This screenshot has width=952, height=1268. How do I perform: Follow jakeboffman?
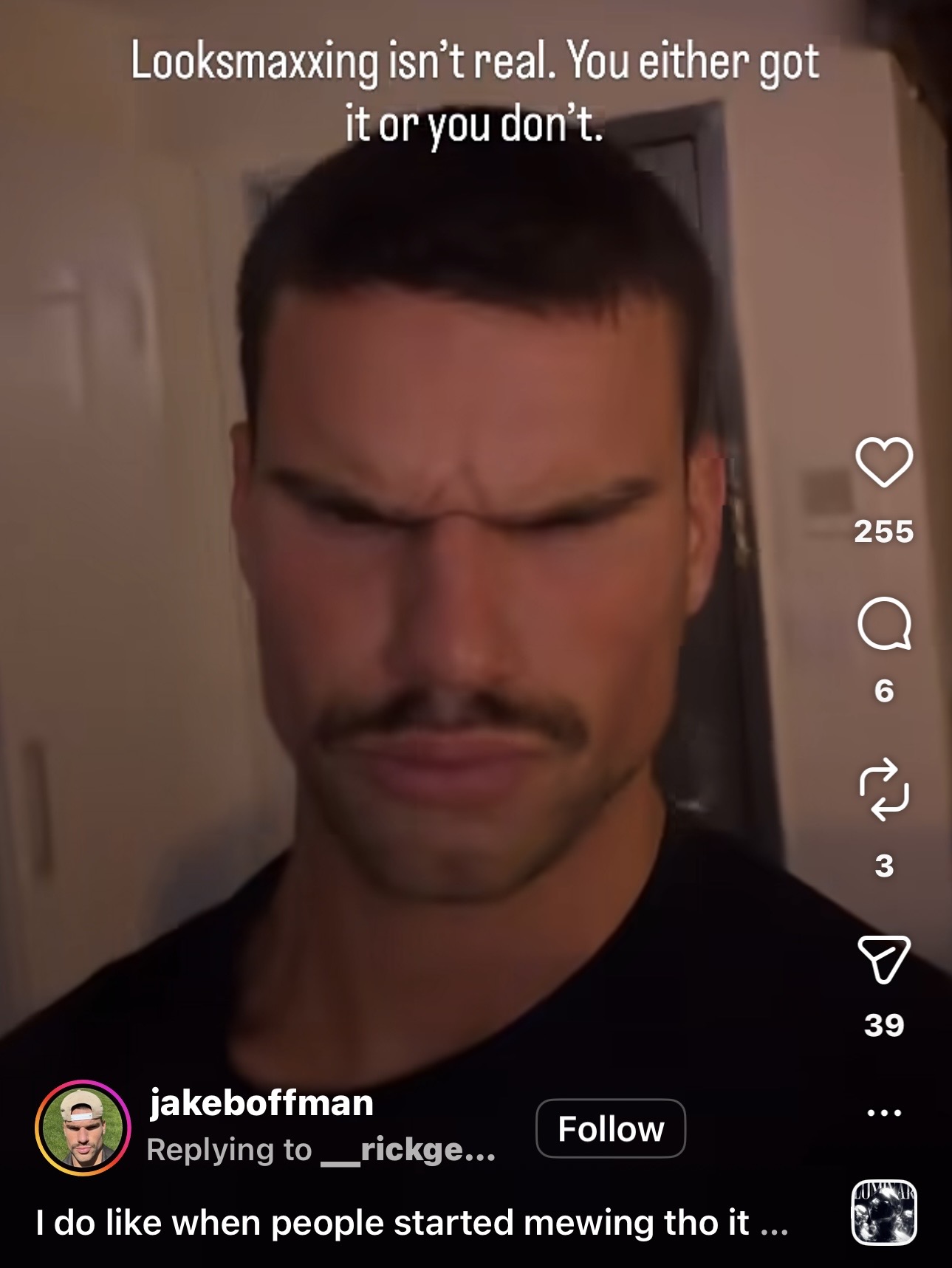coord(610,1128)
